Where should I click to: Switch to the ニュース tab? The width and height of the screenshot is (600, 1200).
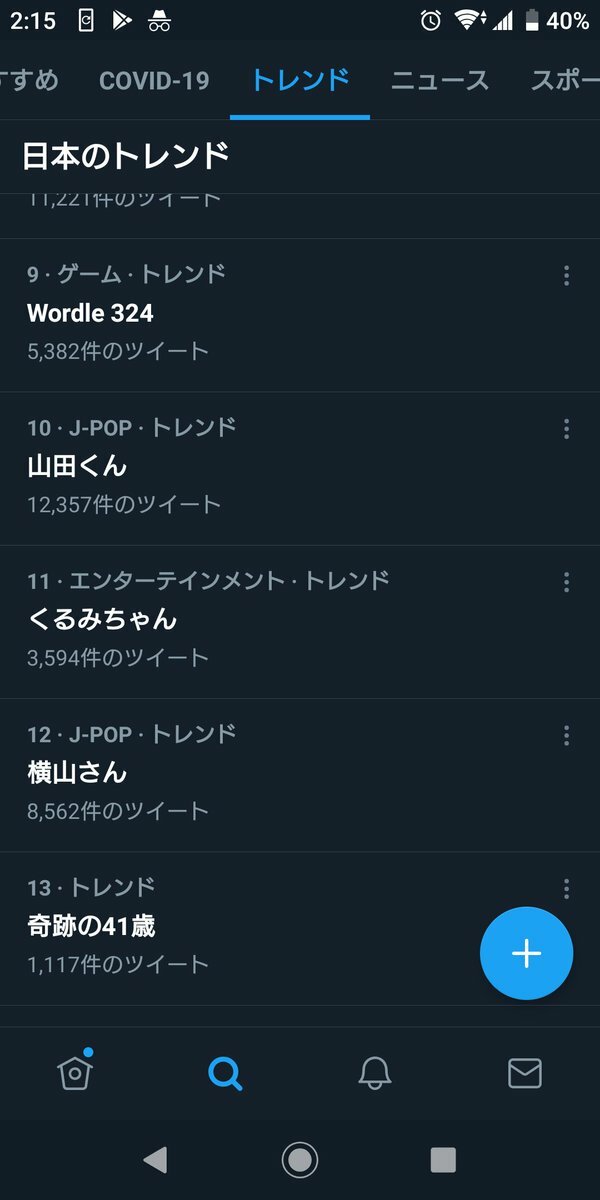[x=439, y=80]
